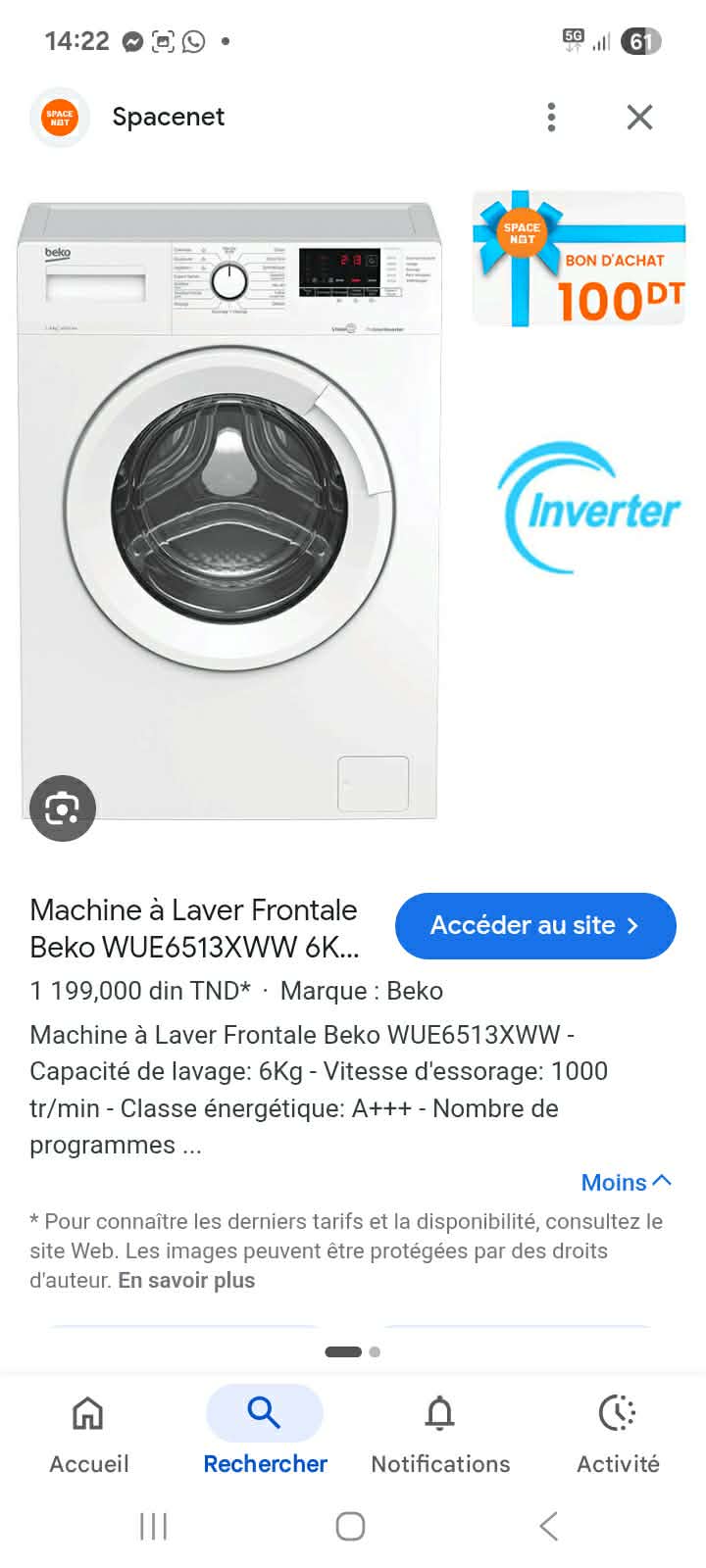Tap the second page indicator dot

click(374, 1350)
